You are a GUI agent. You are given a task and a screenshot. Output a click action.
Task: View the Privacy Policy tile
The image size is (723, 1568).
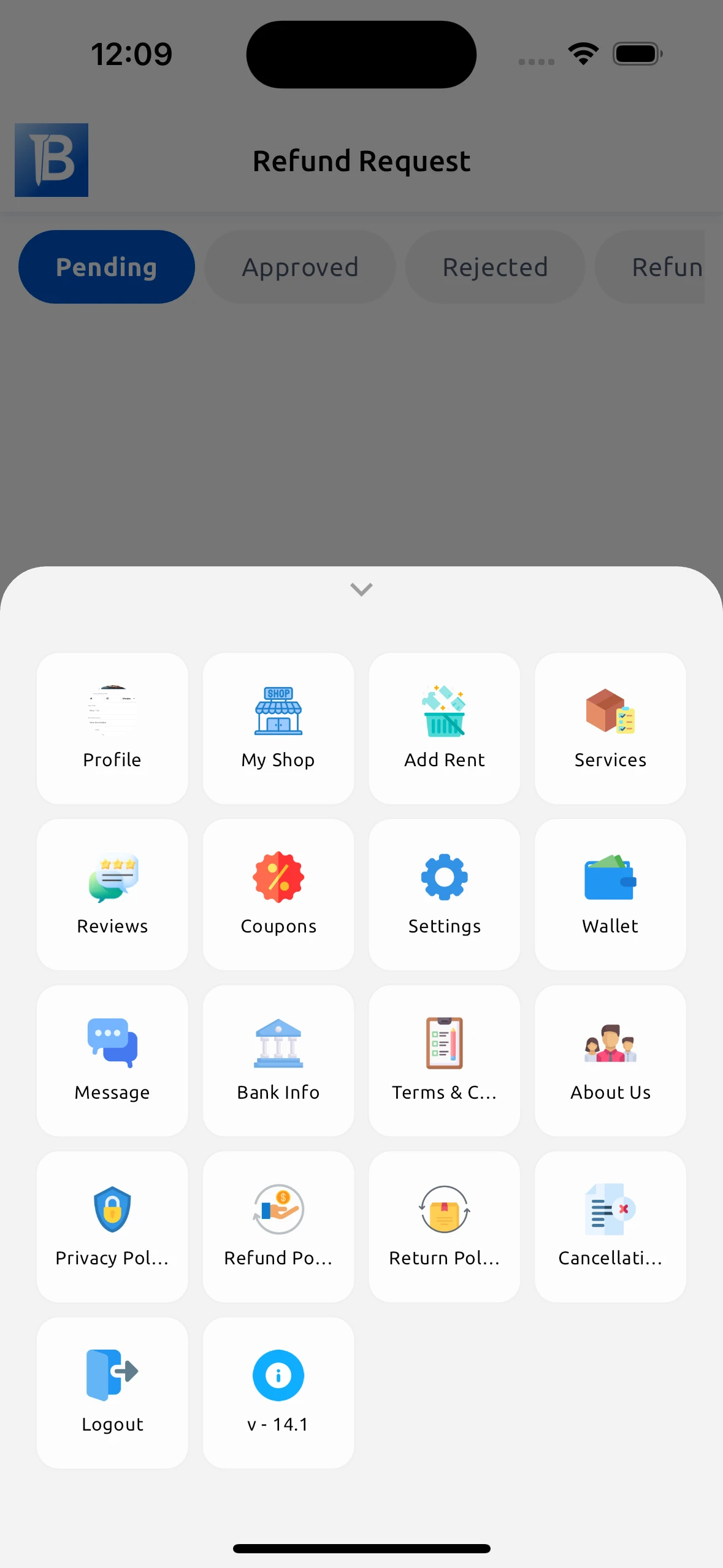point(112,1227)
